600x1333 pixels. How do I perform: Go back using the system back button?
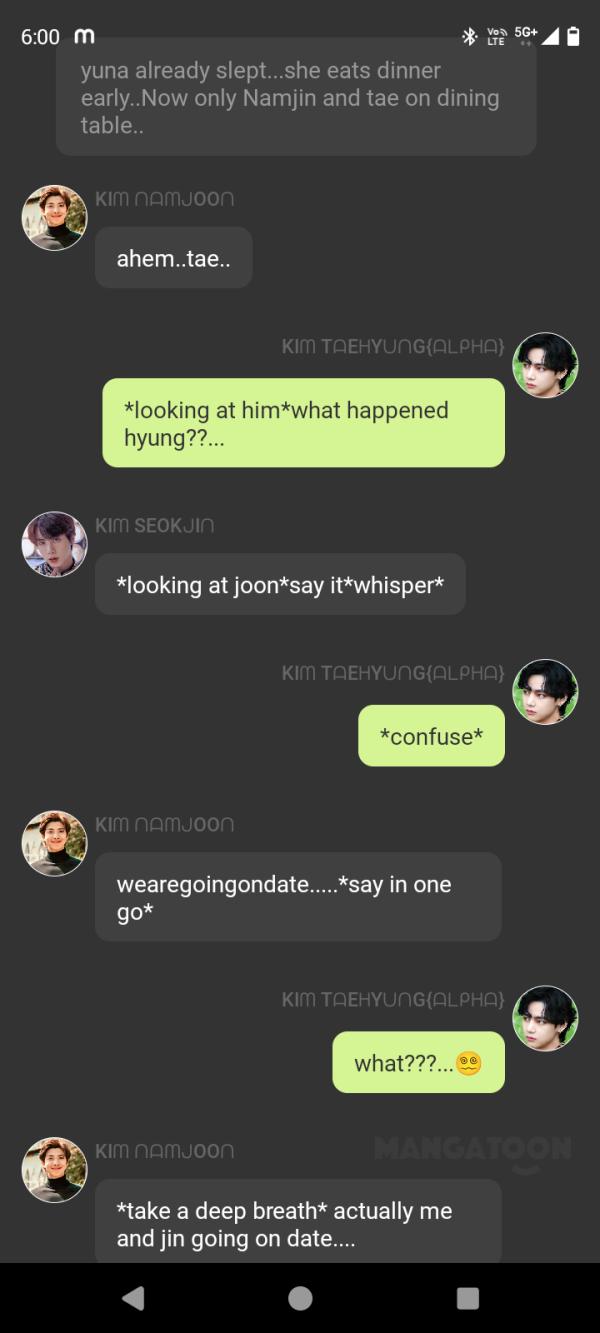pos(133,1298)
